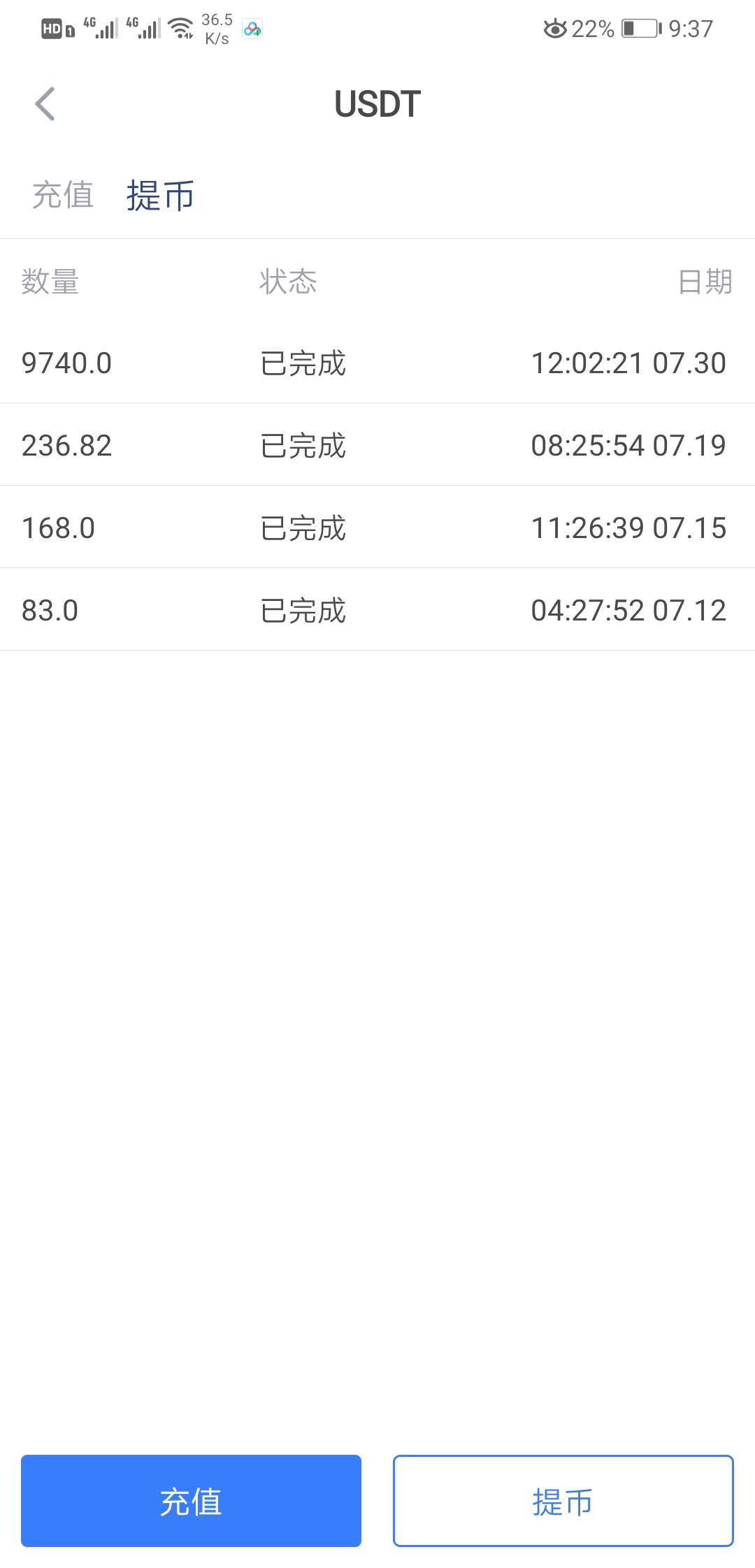Switch to the 充值 tab
Image resolution: width=755 pixels, height=1568 pixels.
pyautogui.click(x=63, y=194)
